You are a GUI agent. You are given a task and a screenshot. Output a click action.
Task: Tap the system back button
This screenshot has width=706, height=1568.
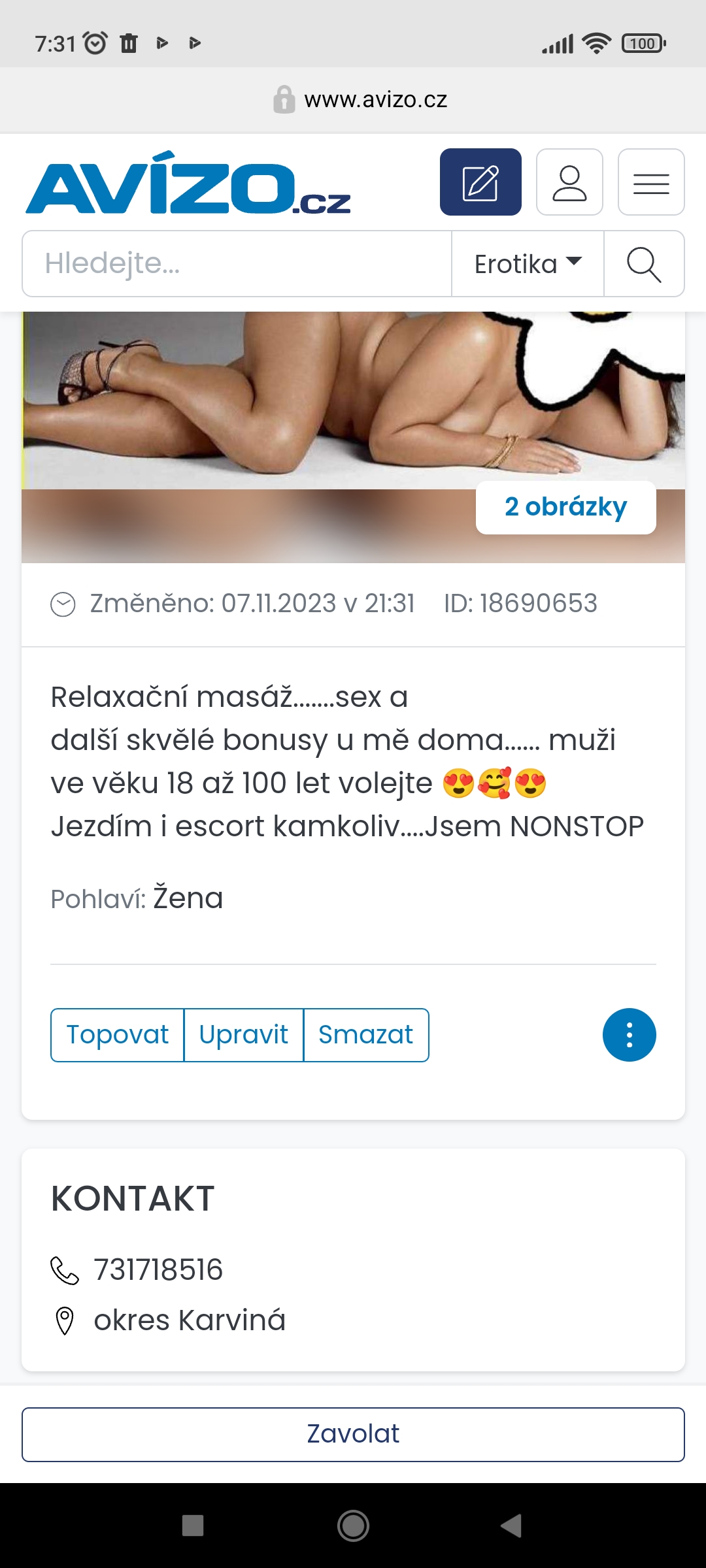(511, 1526)
